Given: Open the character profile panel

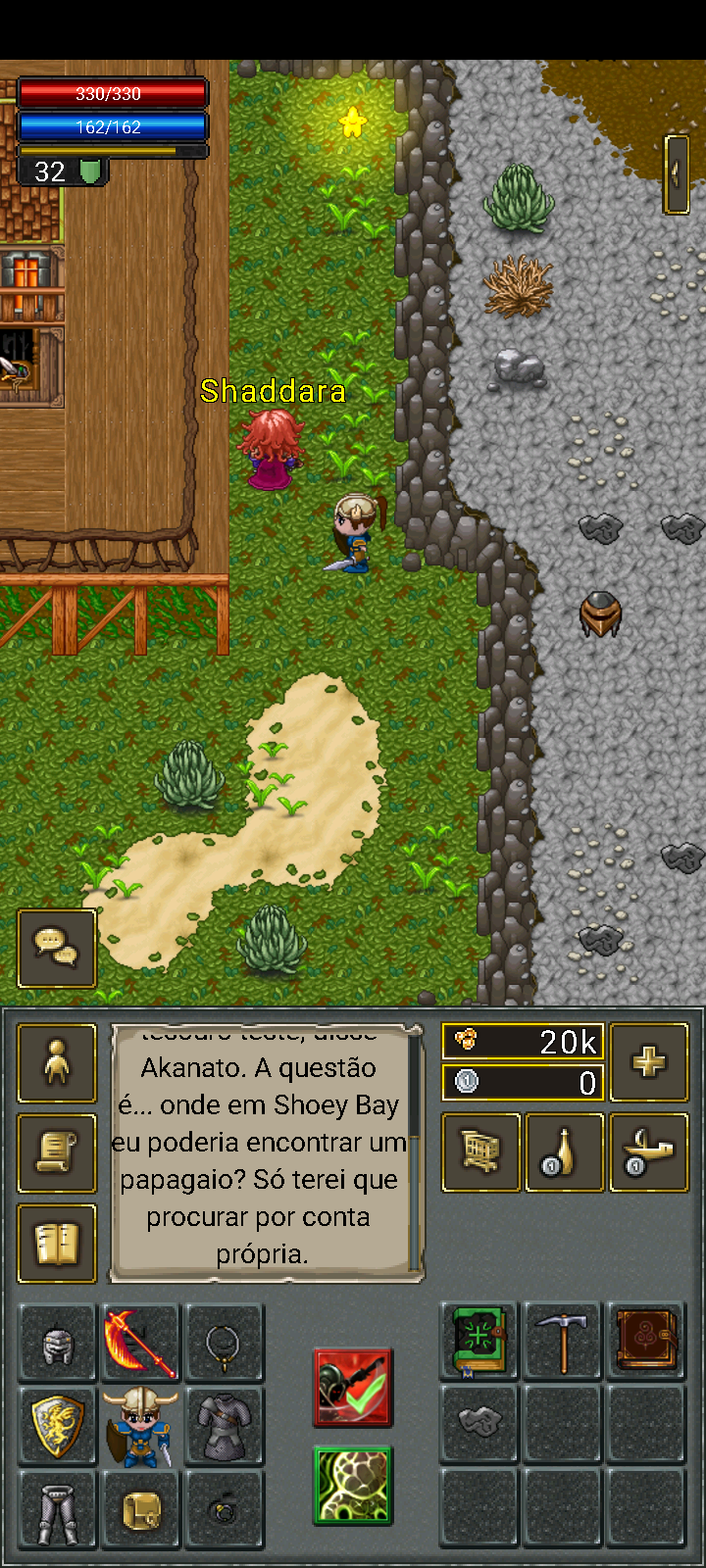Looking at the screenshot, I should coord(57,1063).
